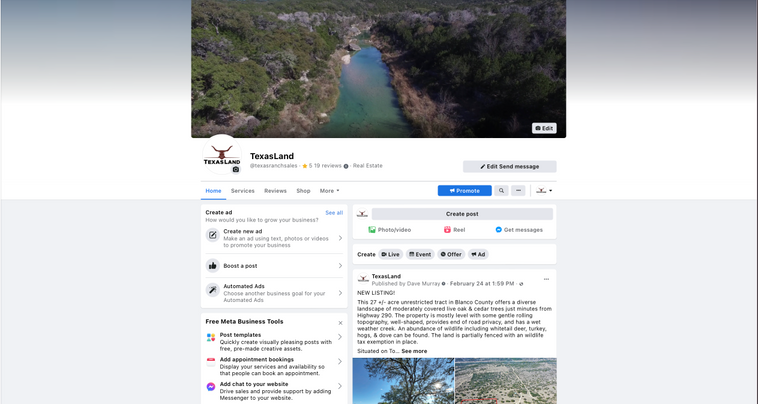Create a Reel
758x404 pixels.
tap(455, 230)
